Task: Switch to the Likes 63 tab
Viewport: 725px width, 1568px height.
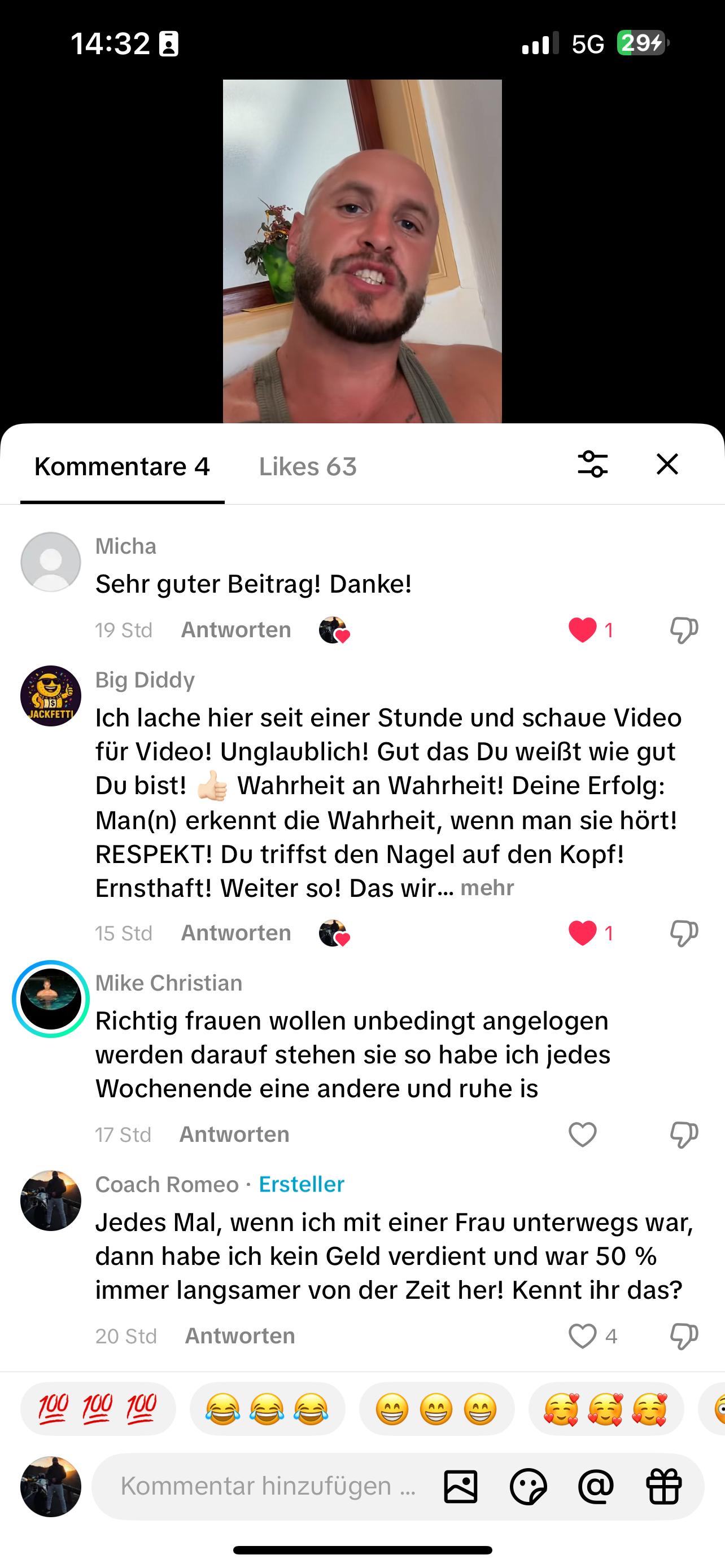Action: pos(307,467)
